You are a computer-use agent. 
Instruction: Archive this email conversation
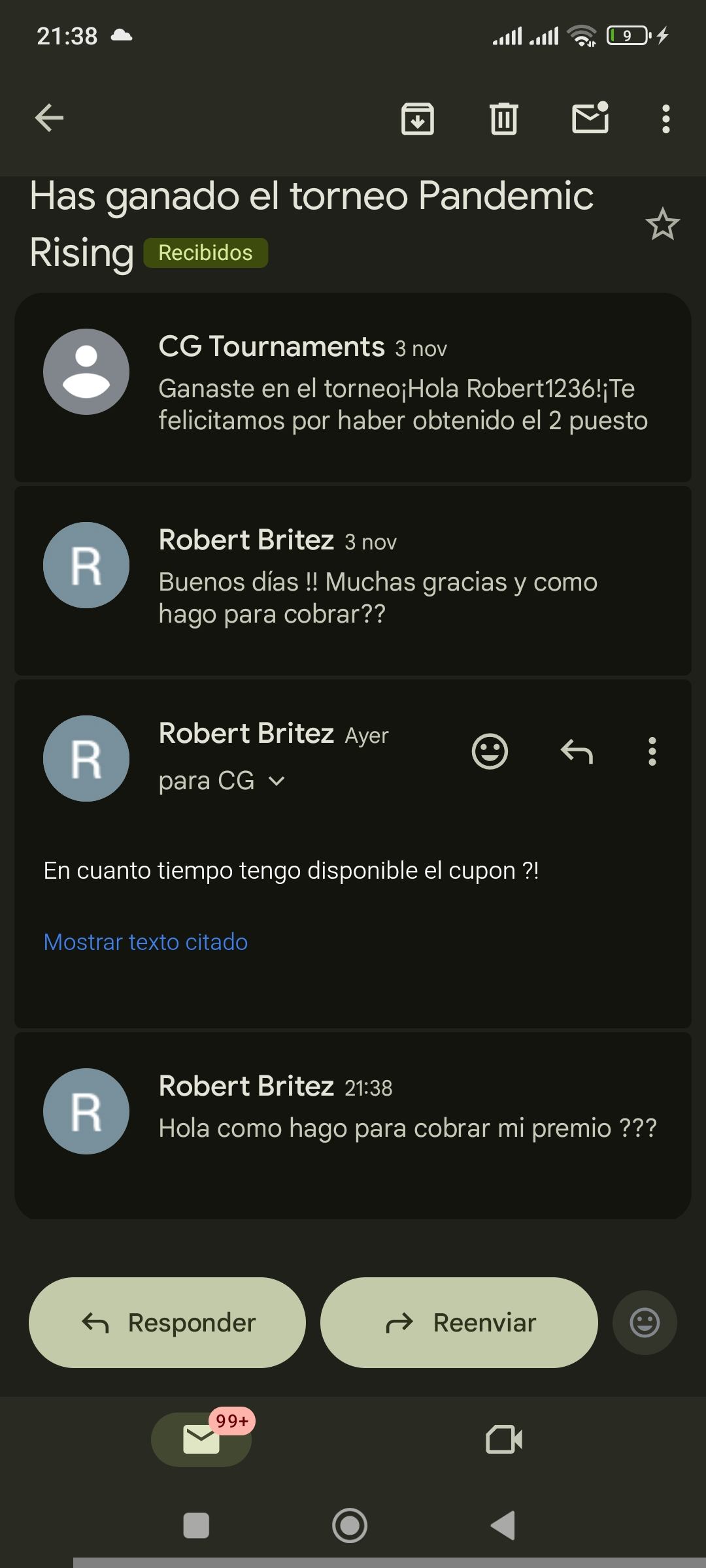tap(416, 119)
